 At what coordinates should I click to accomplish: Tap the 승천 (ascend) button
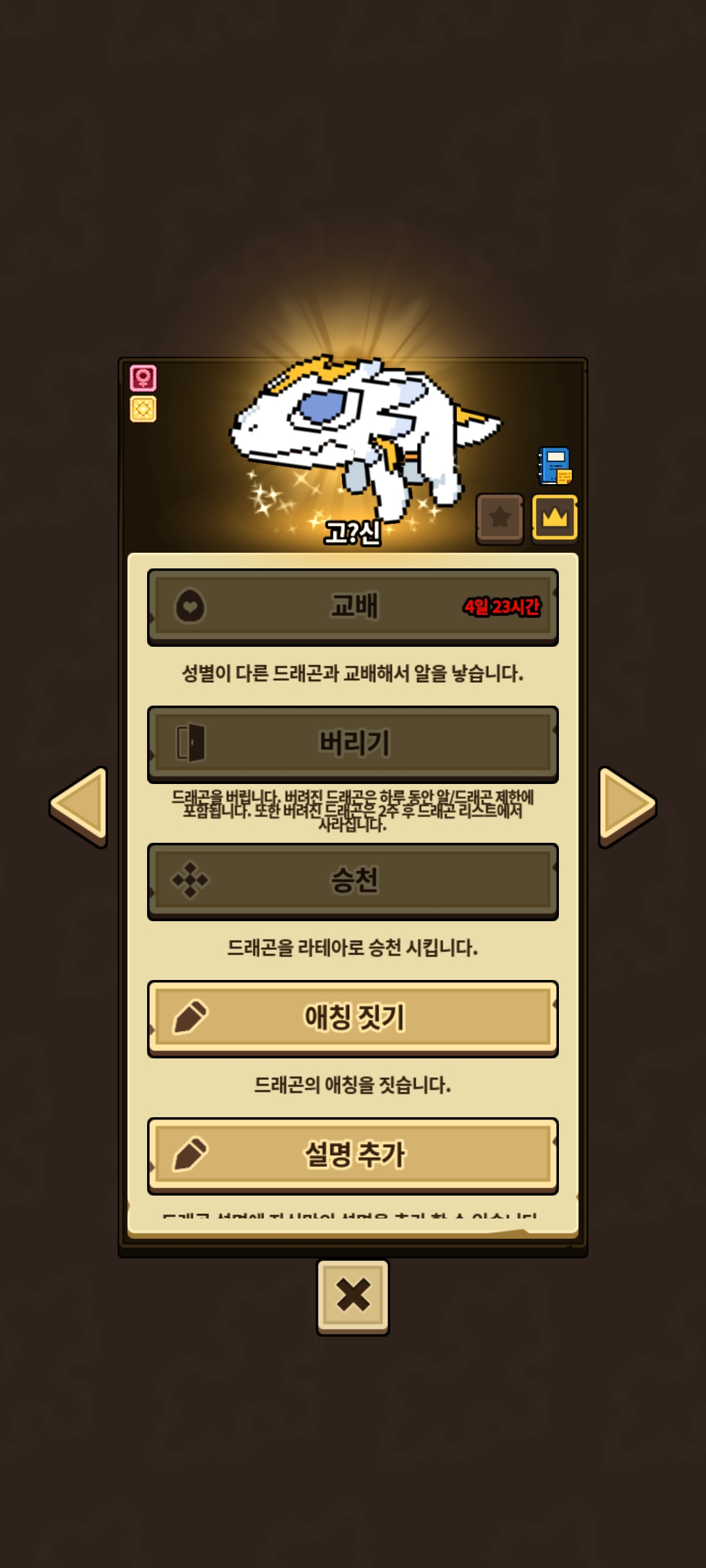[353, 881]
